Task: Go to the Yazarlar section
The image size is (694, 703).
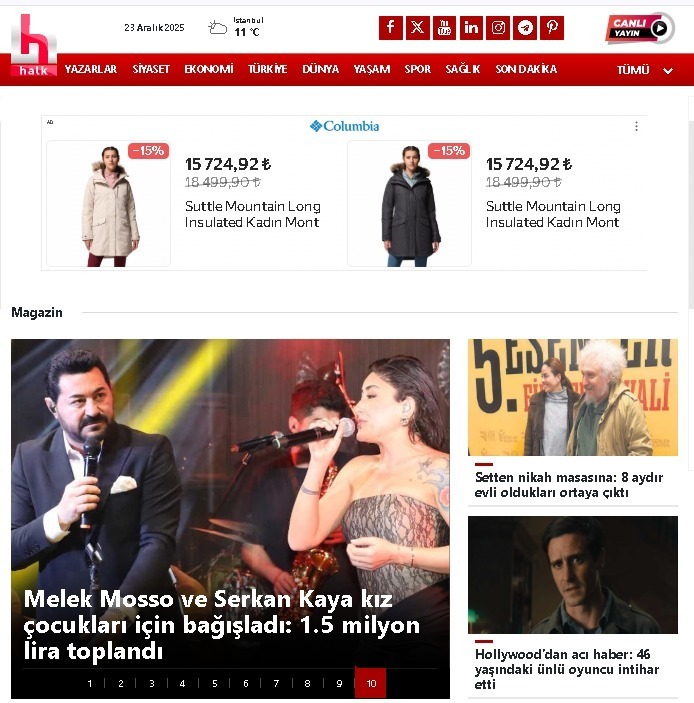Action: [91, 70]
